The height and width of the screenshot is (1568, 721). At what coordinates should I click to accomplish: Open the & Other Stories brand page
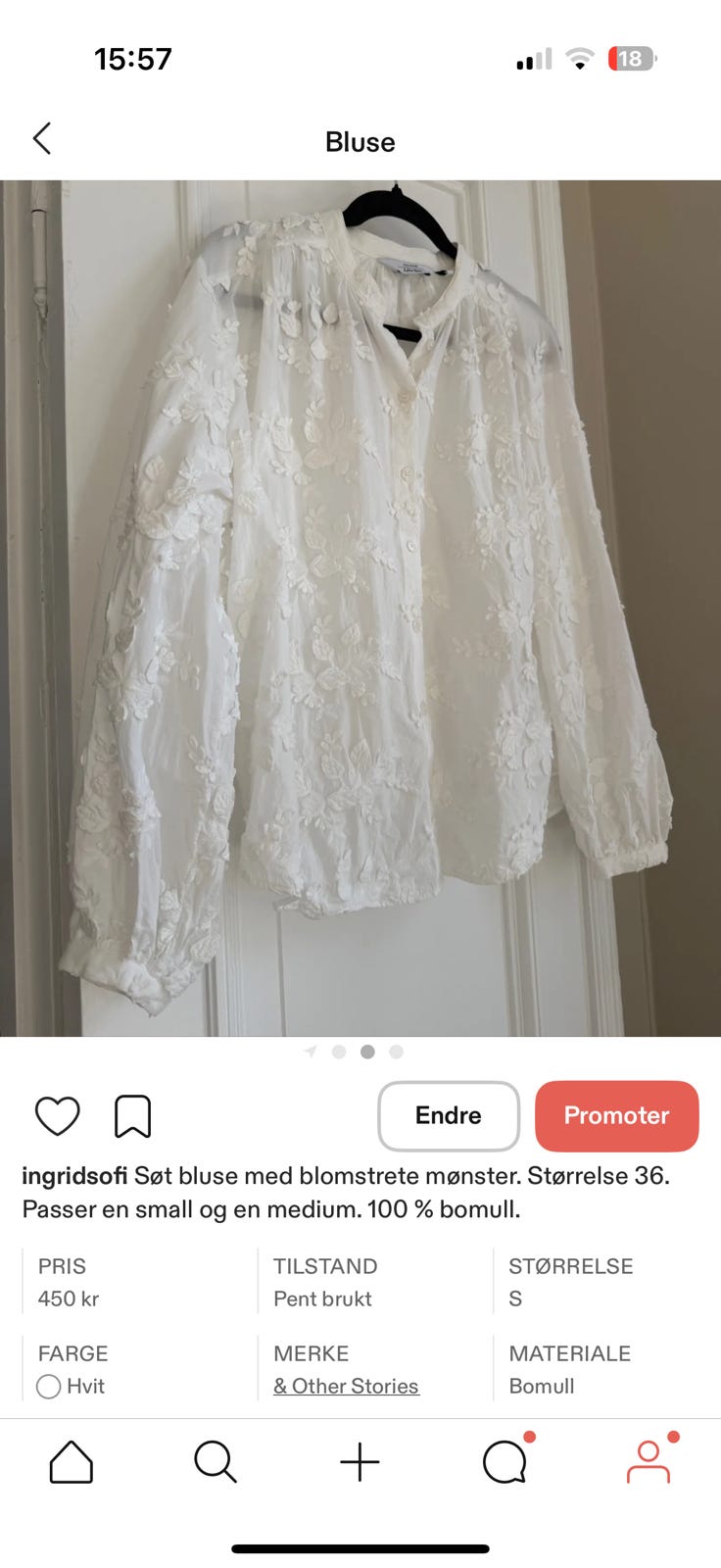tap(345, 1386)
